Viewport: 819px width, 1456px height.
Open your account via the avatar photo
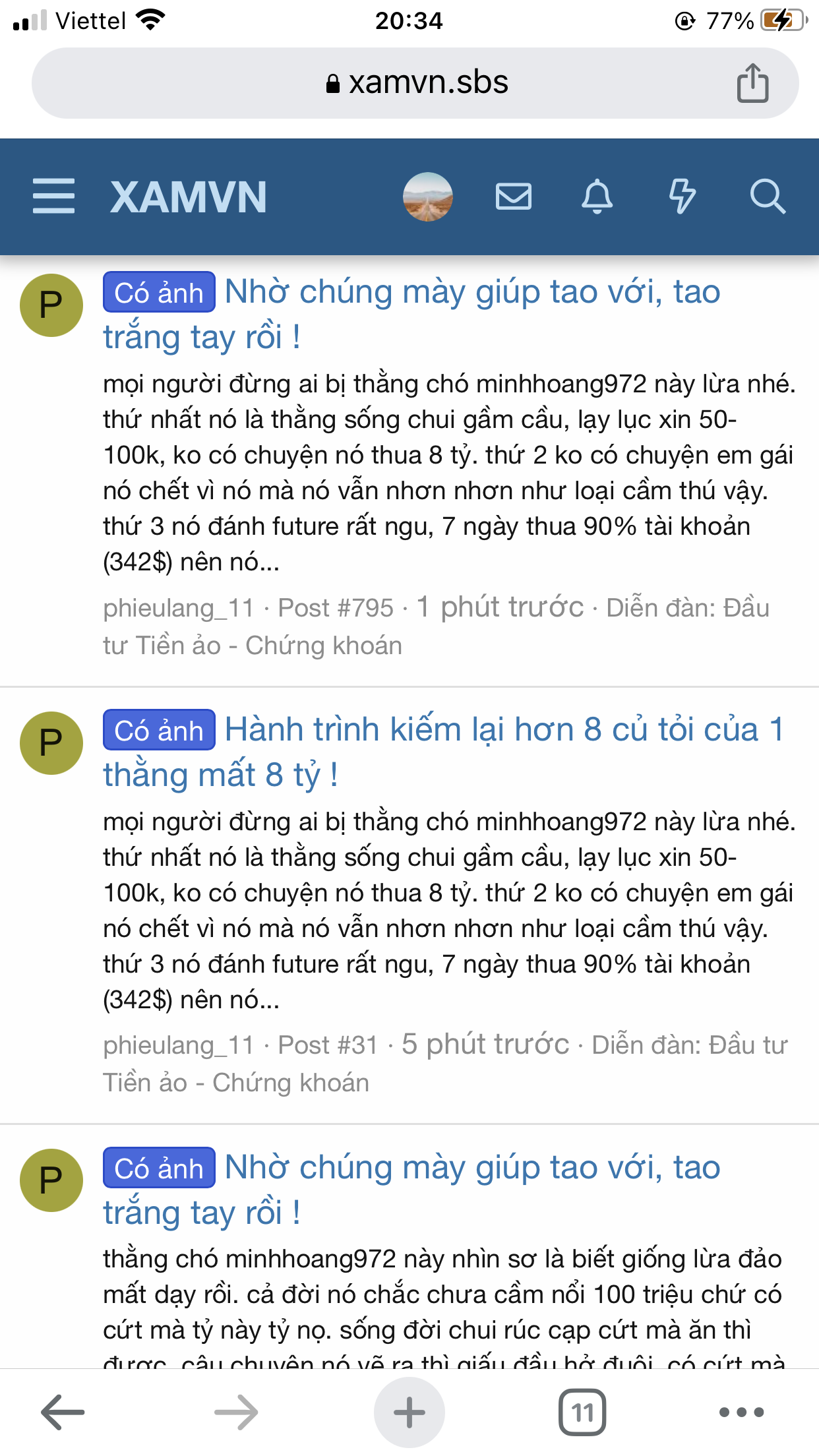428,197
